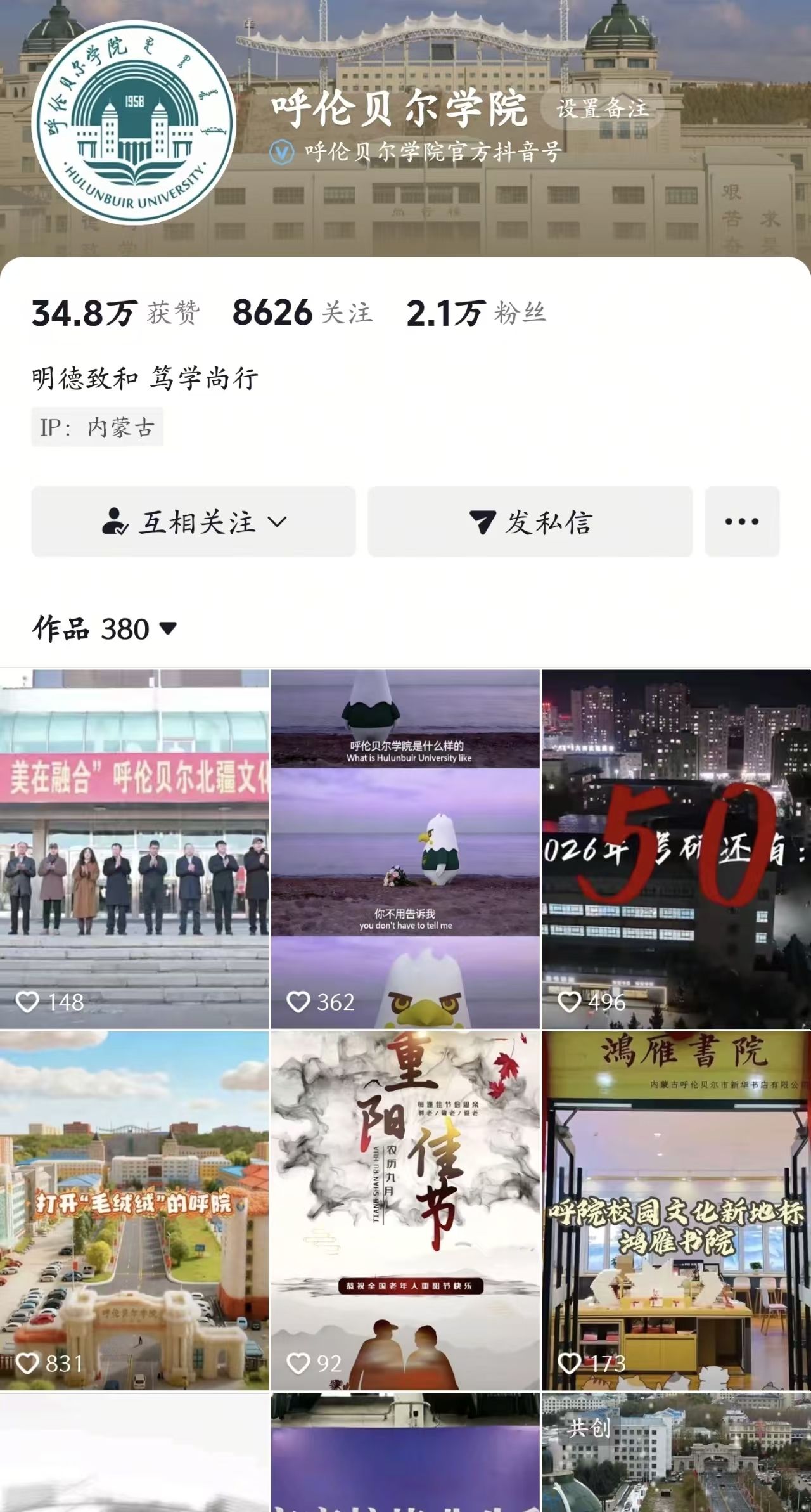Send a private message via 发私信
The width and height of the screenshot is (811, 1512).
[x=530, y=522]
